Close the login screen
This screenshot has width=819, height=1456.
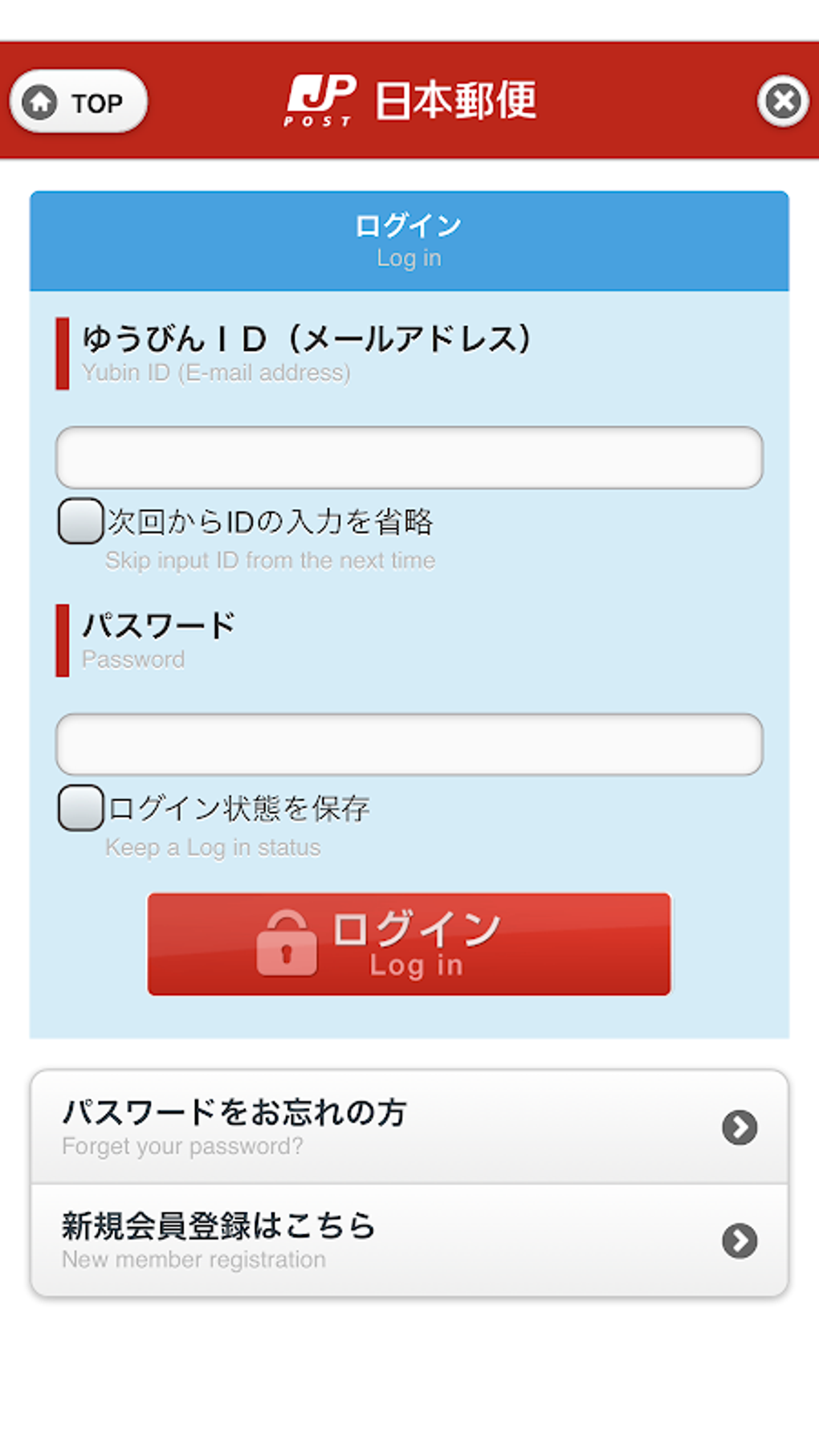coord(782,101)
